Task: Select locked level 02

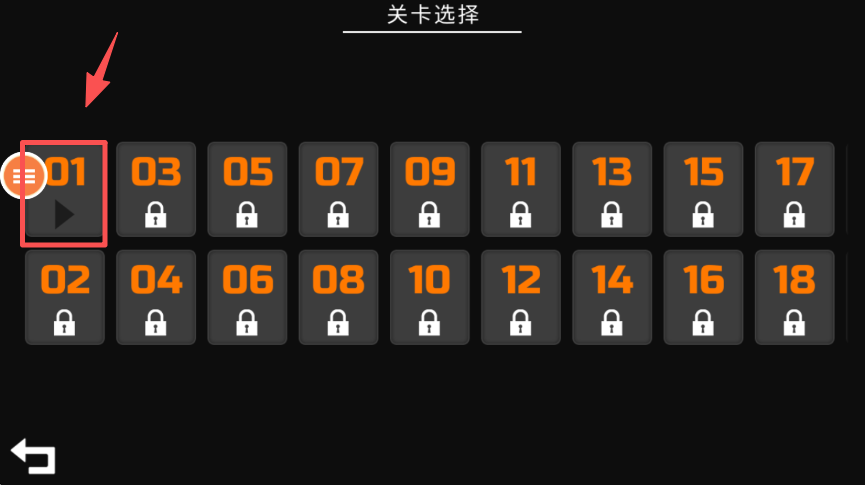Action: click(65, 297)
